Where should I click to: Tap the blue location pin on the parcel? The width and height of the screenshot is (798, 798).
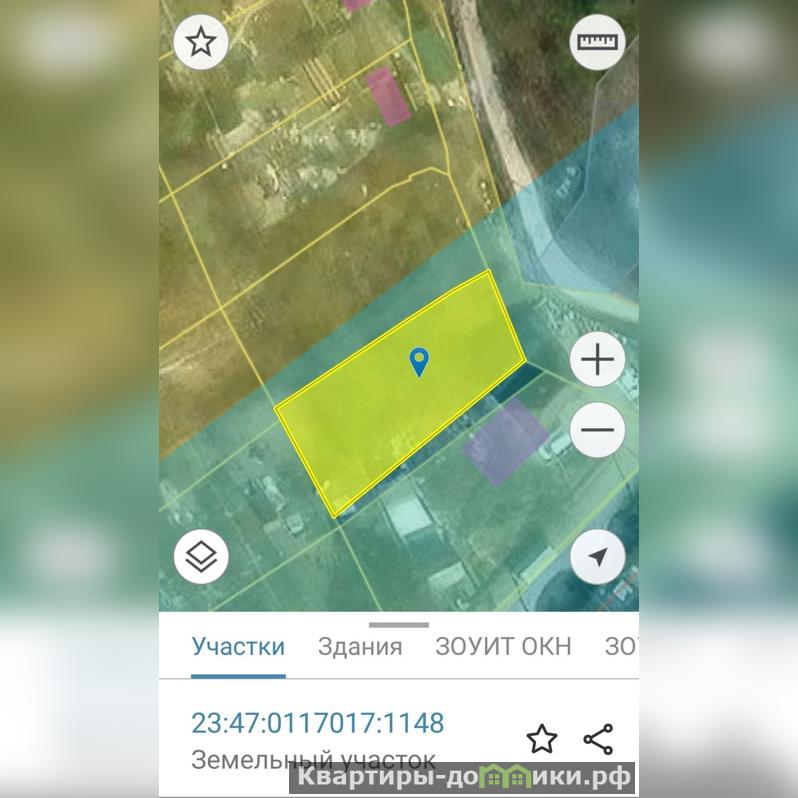pyautogui.click(x=420, y=362)
